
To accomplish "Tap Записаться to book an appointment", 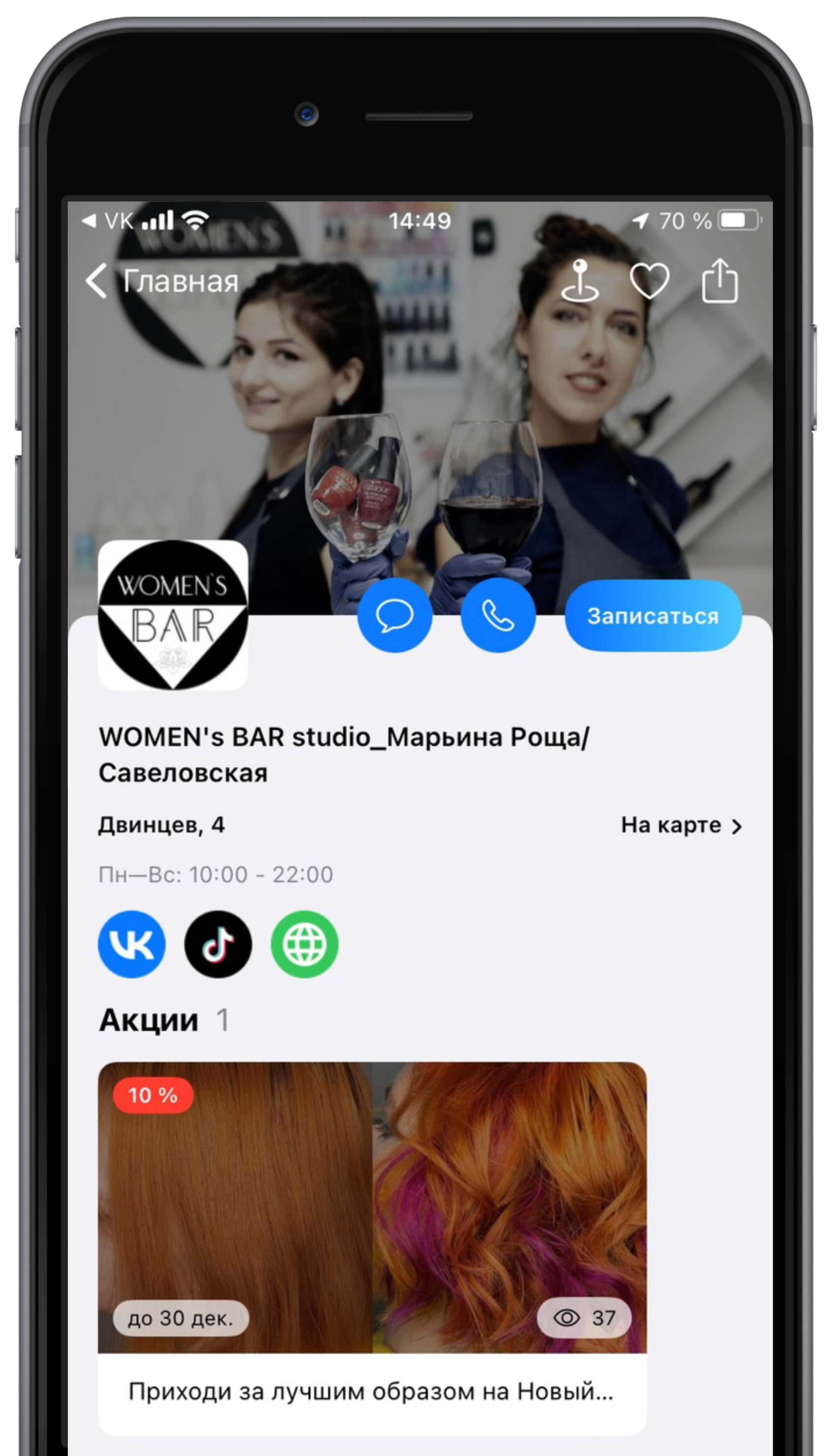I will point(653,616).
